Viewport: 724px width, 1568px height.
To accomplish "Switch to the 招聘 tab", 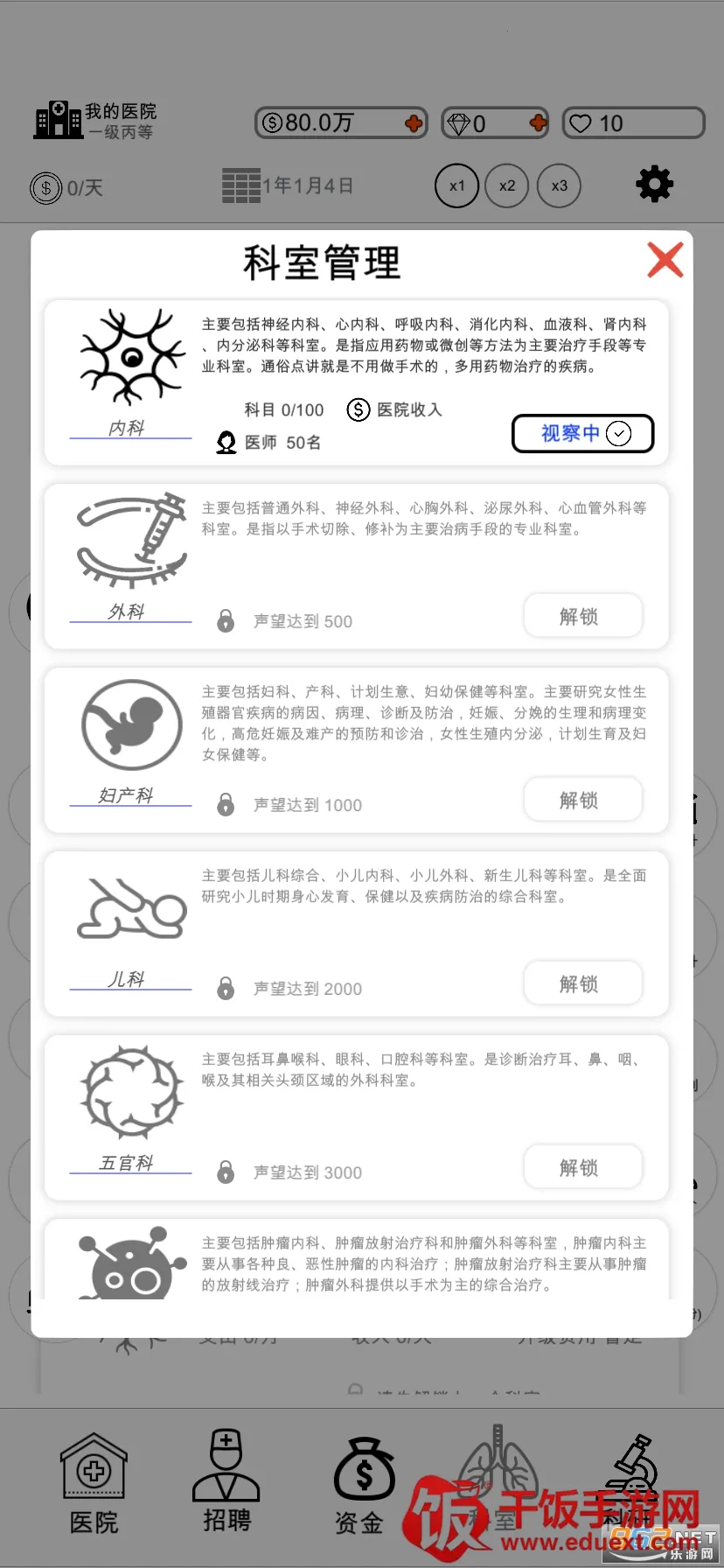I will pyautogui.click(x=226, y=1481).
